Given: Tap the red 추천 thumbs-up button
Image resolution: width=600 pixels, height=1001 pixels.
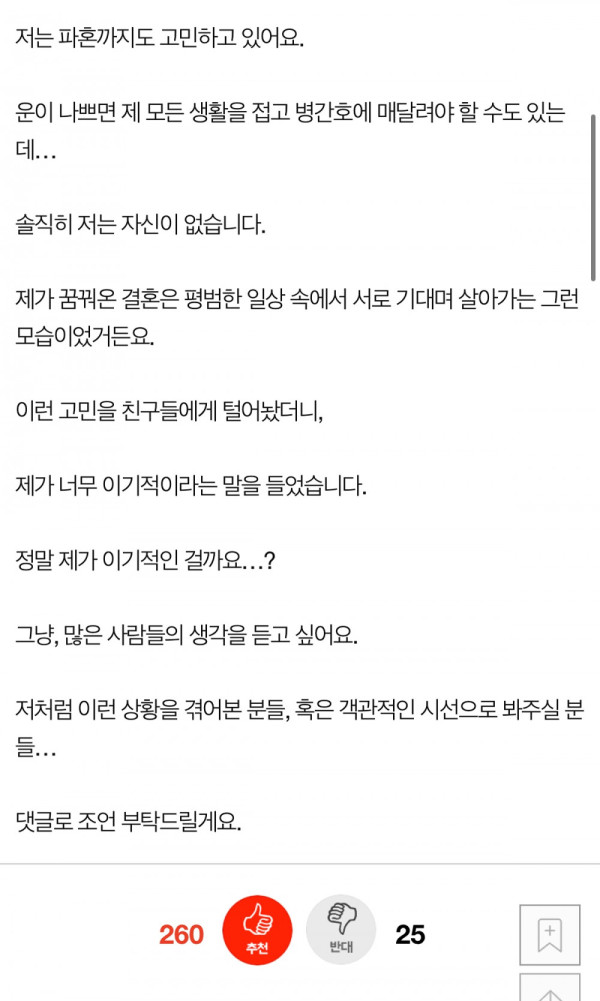Looking at the screenshot, I should (x=257, y=931).
